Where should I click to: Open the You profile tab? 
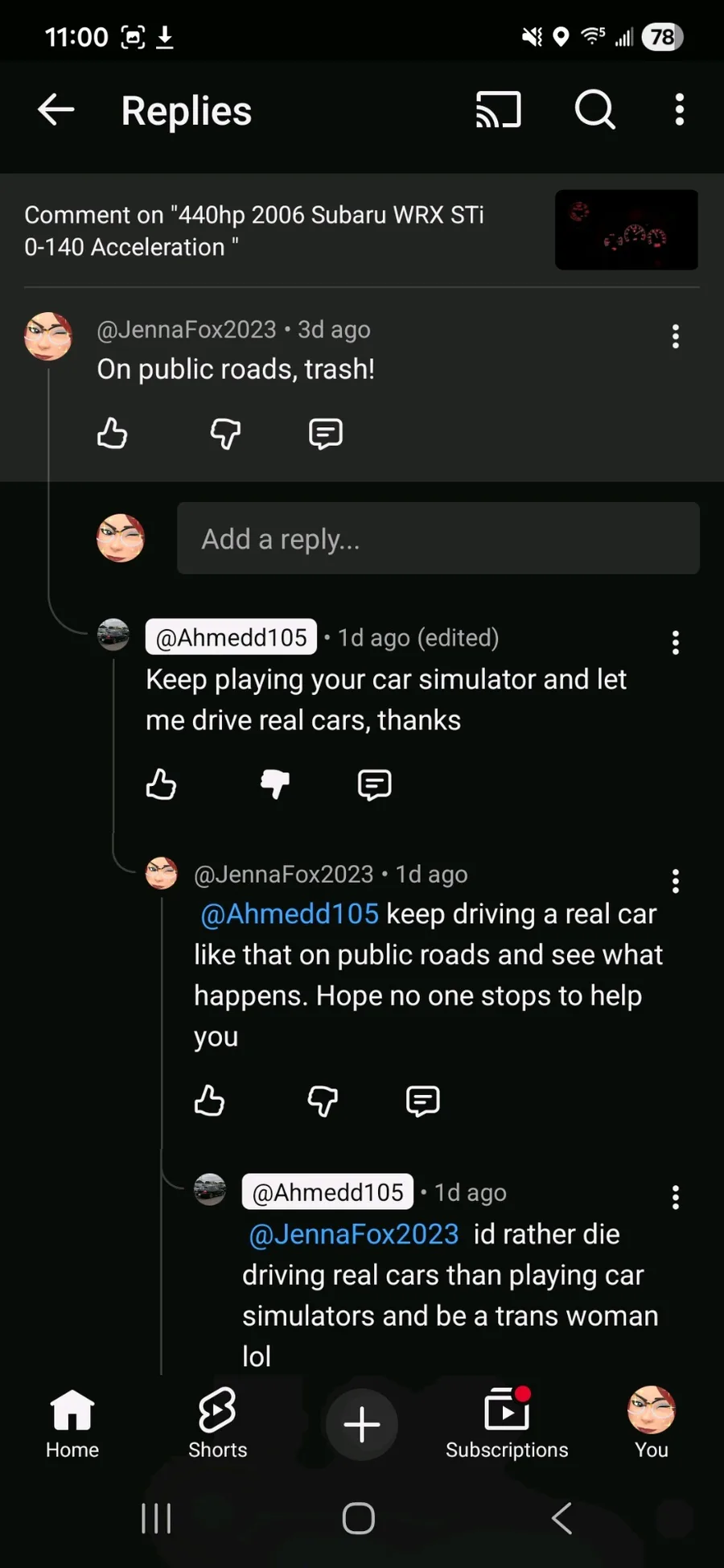click(x=652, y=1424)
